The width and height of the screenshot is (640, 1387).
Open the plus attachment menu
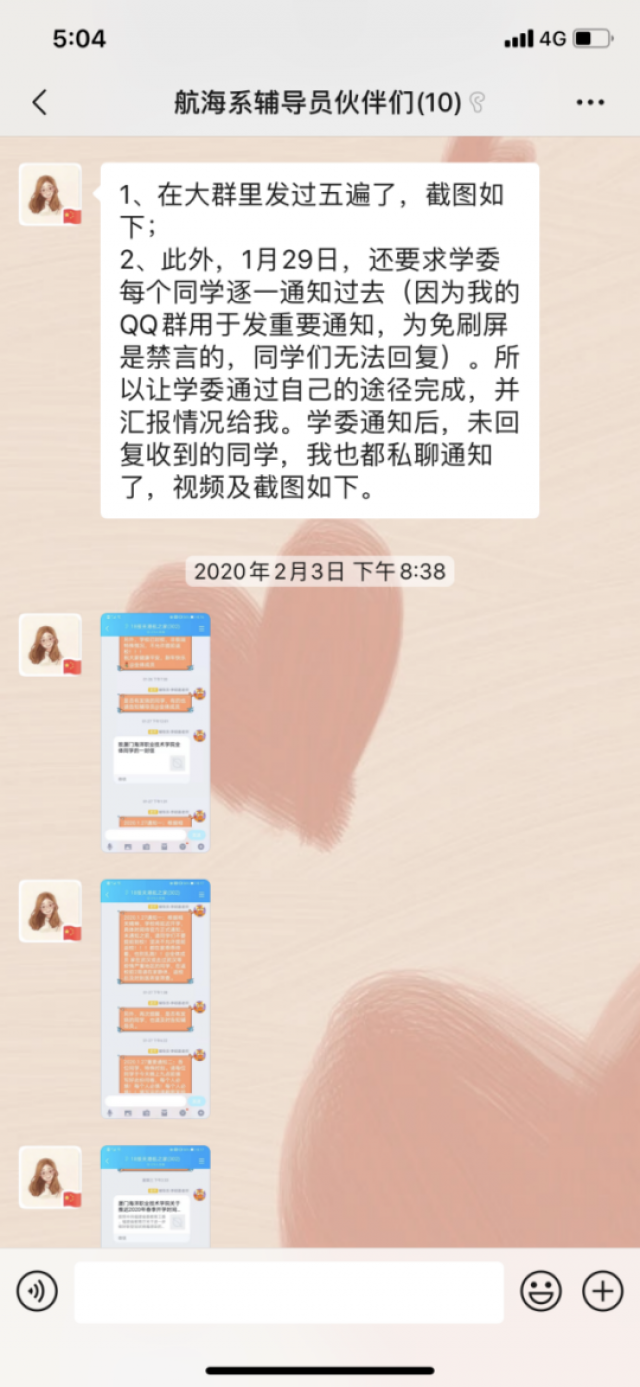point(603,1292)
